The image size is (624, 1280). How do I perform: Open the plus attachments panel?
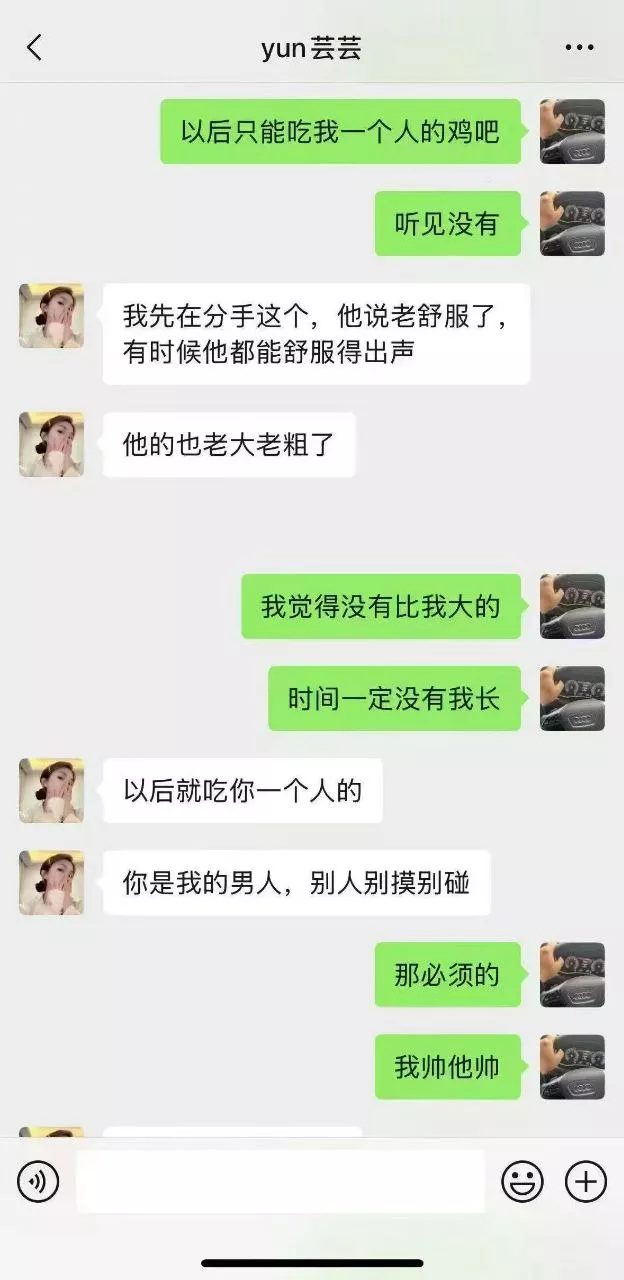pyautogui.click(x=586, y=1182)
